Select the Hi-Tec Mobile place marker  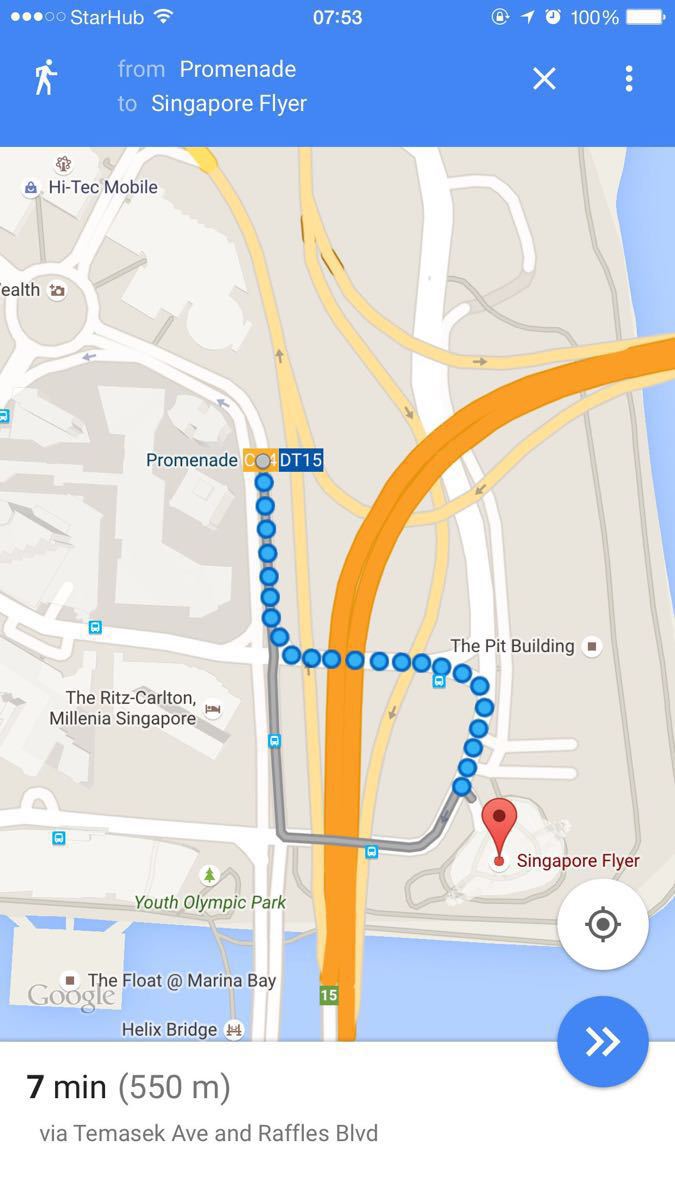pyautogui.click(x=31, y=187)
